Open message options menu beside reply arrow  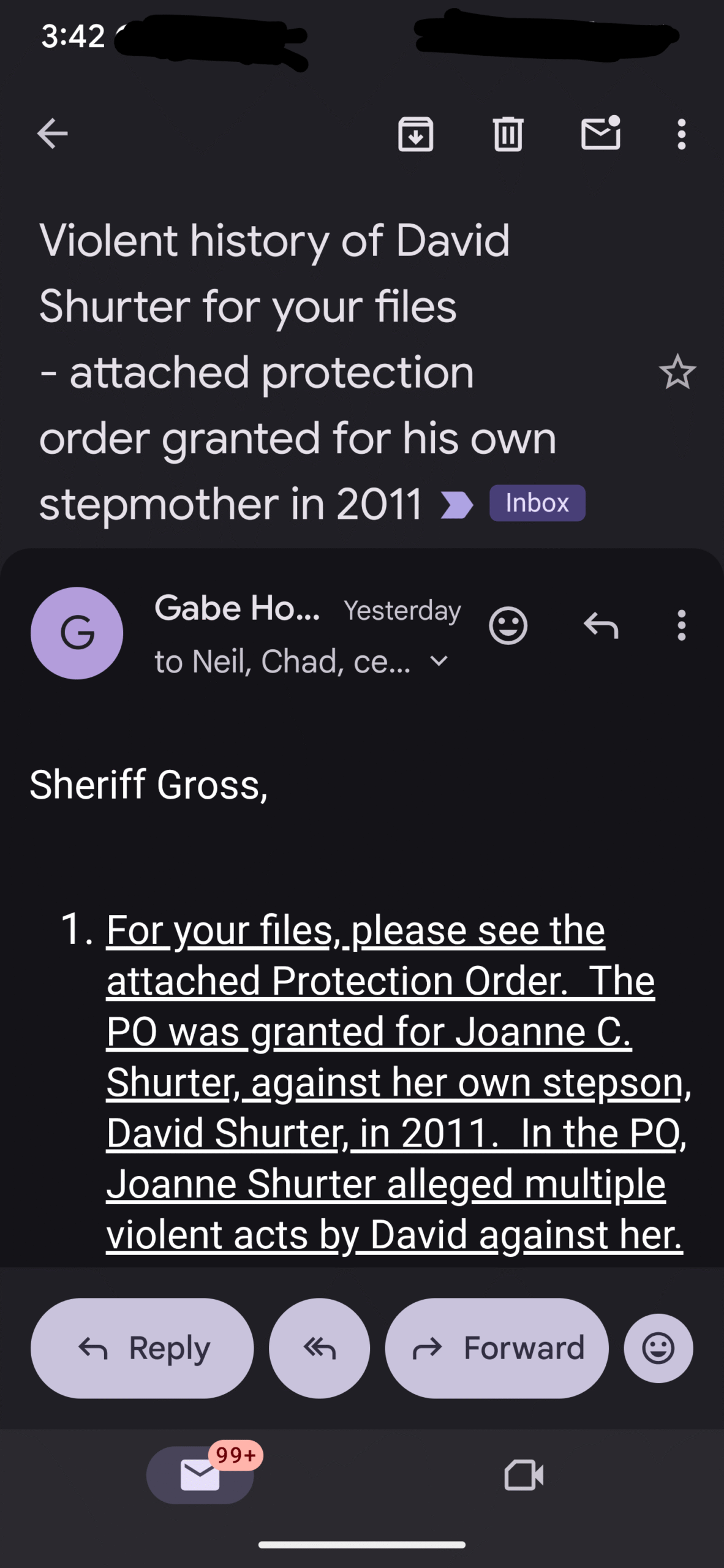tap(681, 625)
